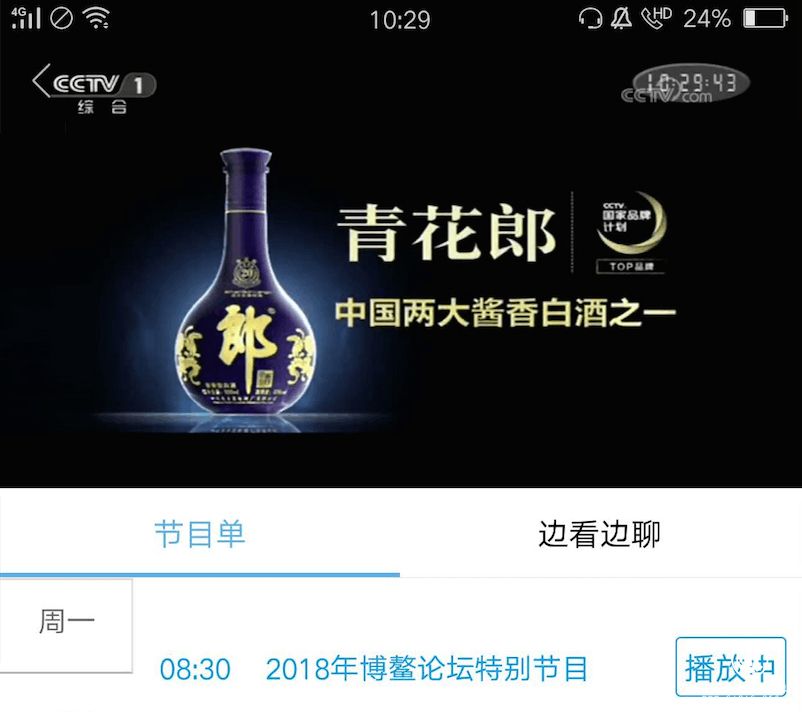Select the 周一 day selector
The image size is (802, 712).
point(66,623)
